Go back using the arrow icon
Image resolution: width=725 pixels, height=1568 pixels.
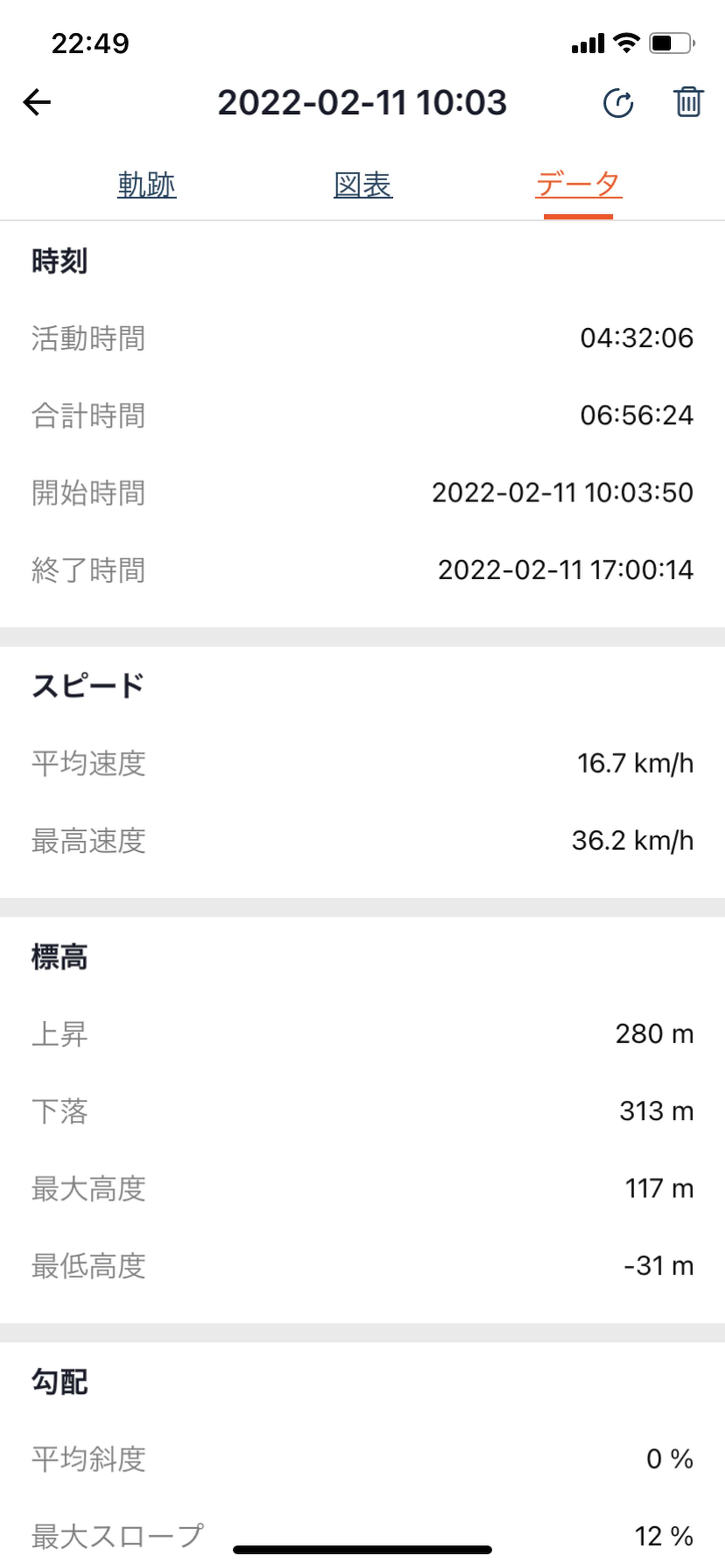pyautogui.click(x=37, y=102)
